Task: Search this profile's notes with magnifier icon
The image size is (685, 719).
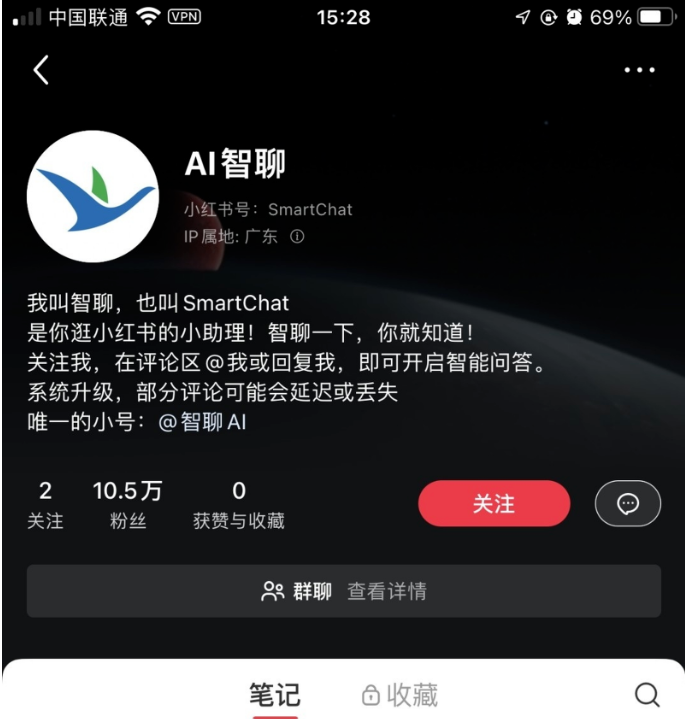Action: click(647, 695)
